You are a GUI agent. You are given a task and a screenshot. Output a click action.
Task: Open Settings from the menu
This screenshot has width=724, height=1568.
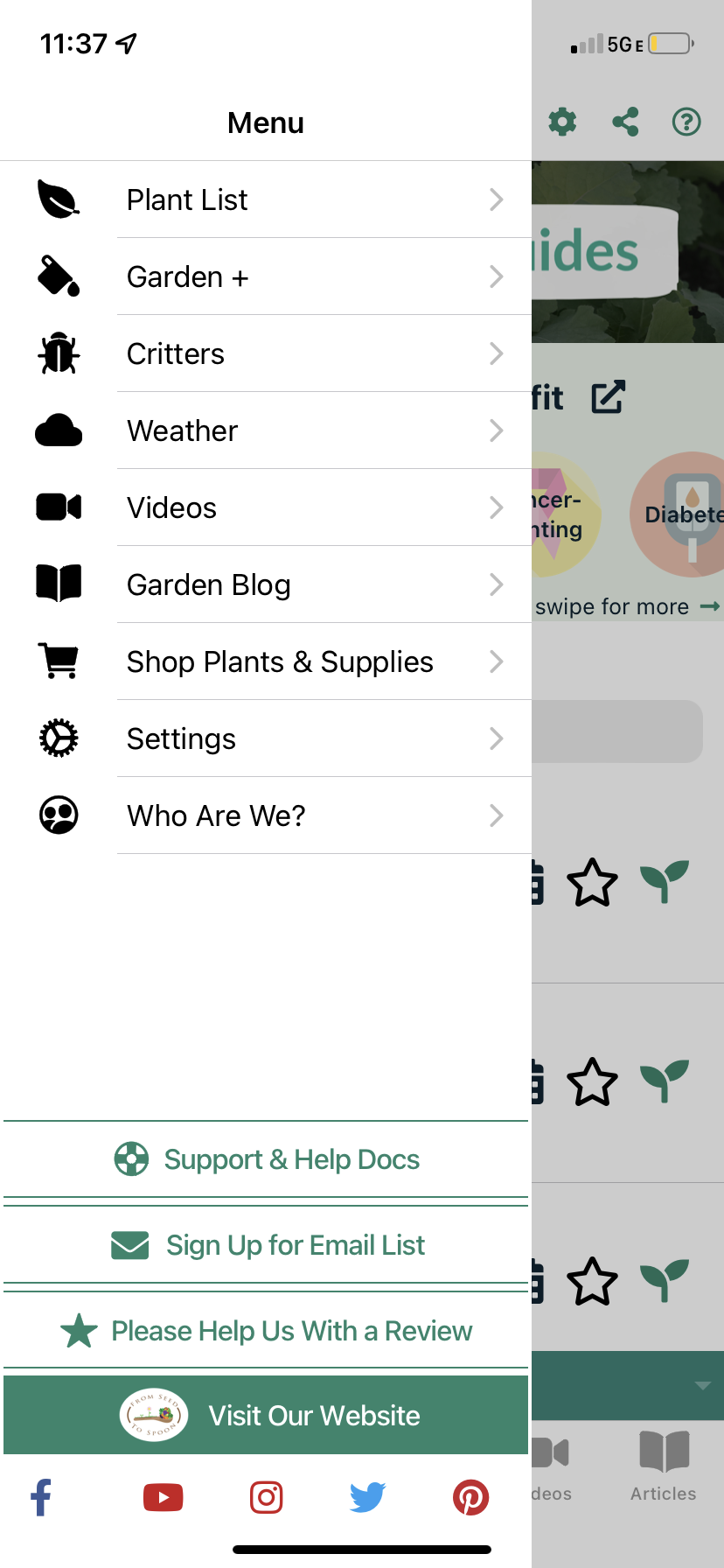point(266,738)
